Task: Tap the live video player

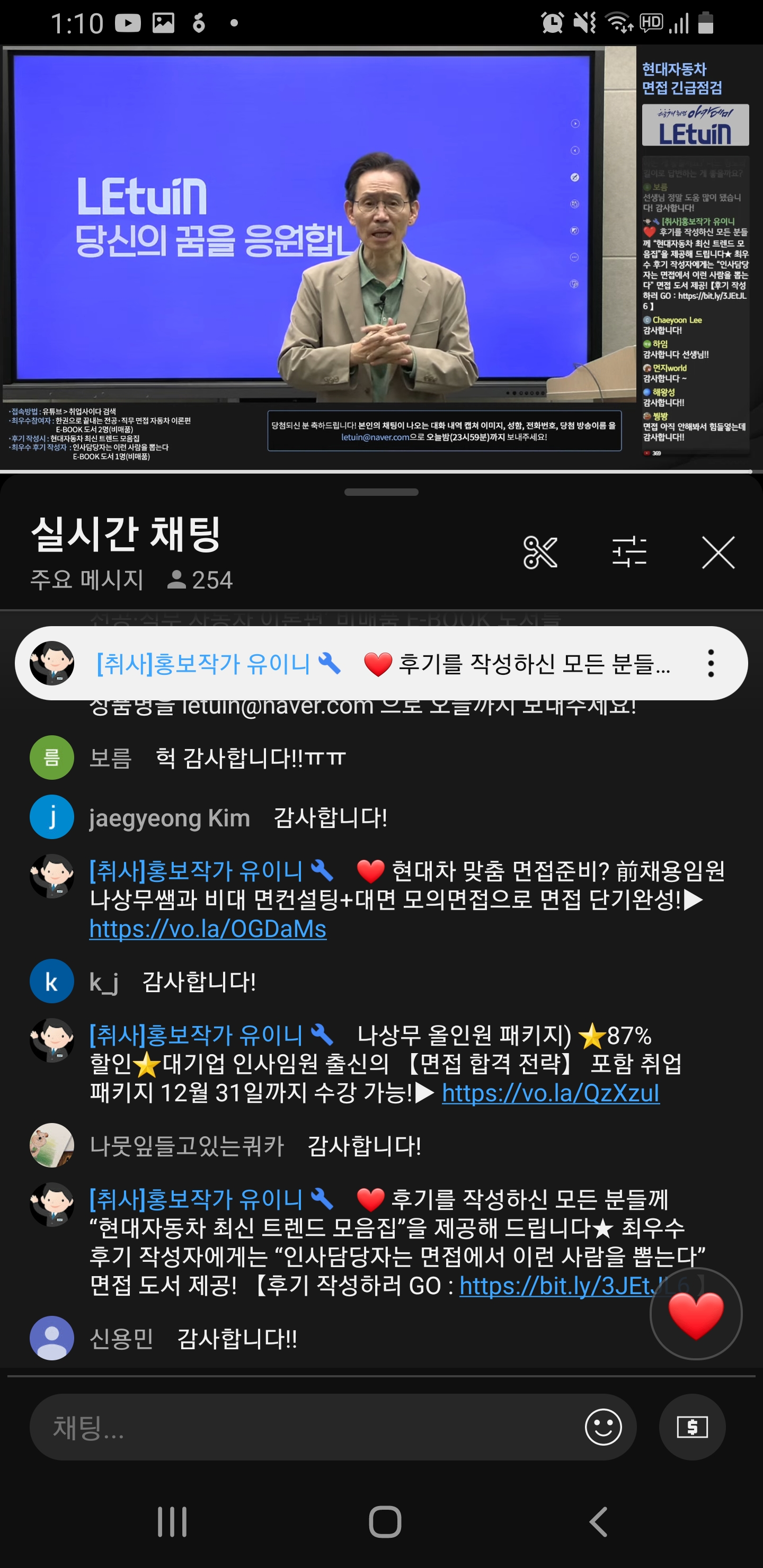Action: [x=381, y=256]
